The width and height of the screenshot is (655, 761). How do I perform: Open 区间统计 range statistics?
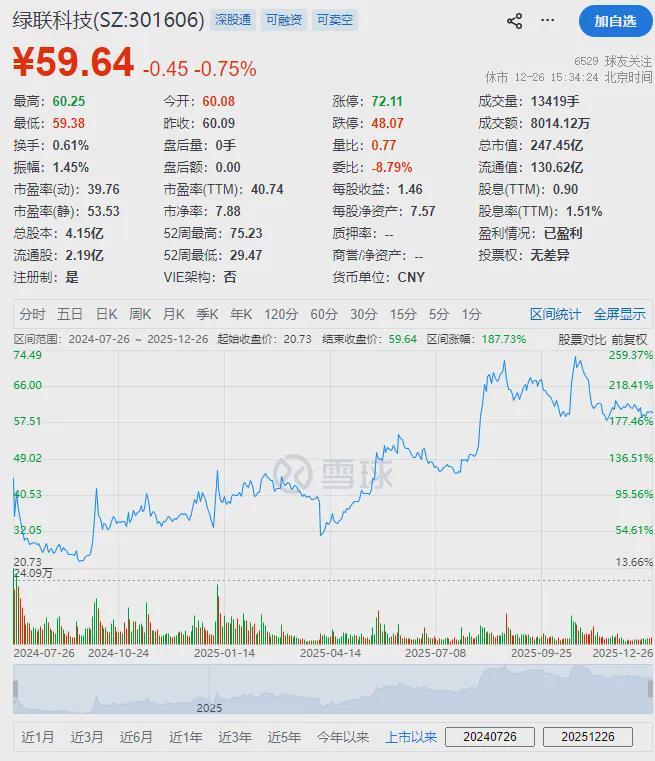point(555,313)
